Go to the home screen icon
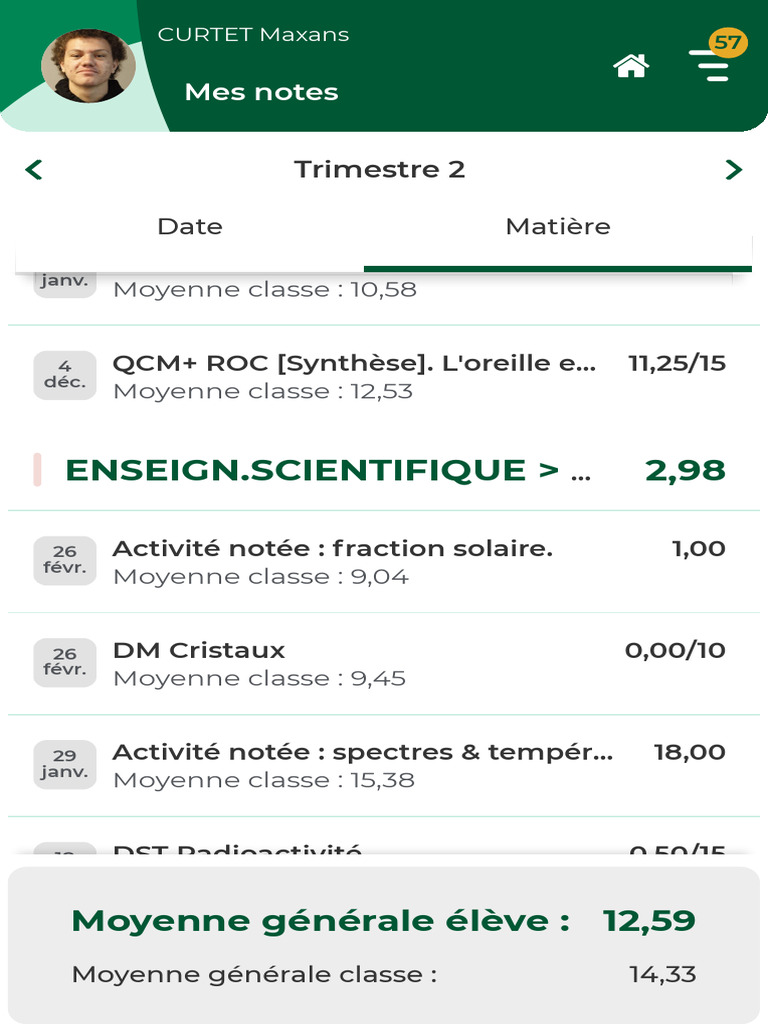The image size is (768, 1024). 631,65
